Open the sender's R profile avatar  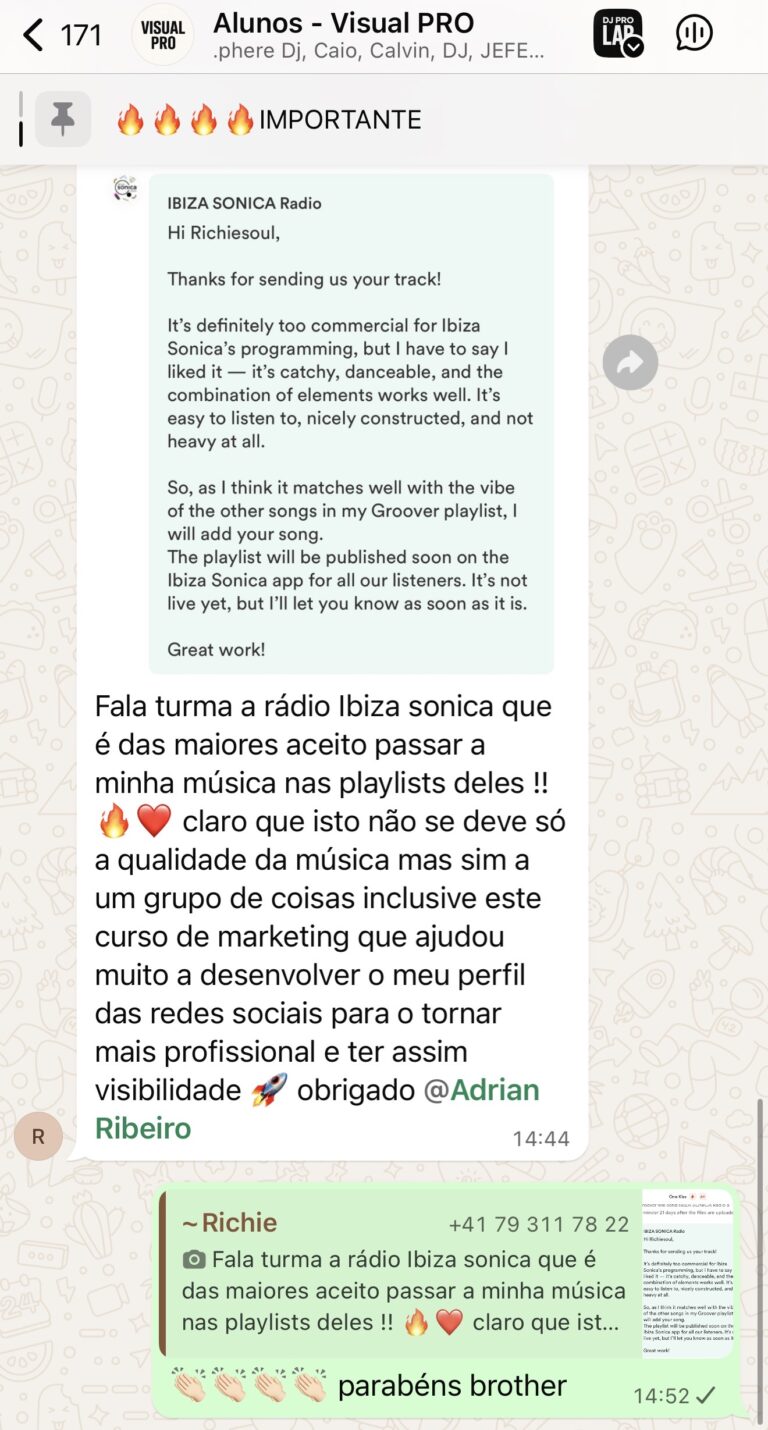(38, 1136)
